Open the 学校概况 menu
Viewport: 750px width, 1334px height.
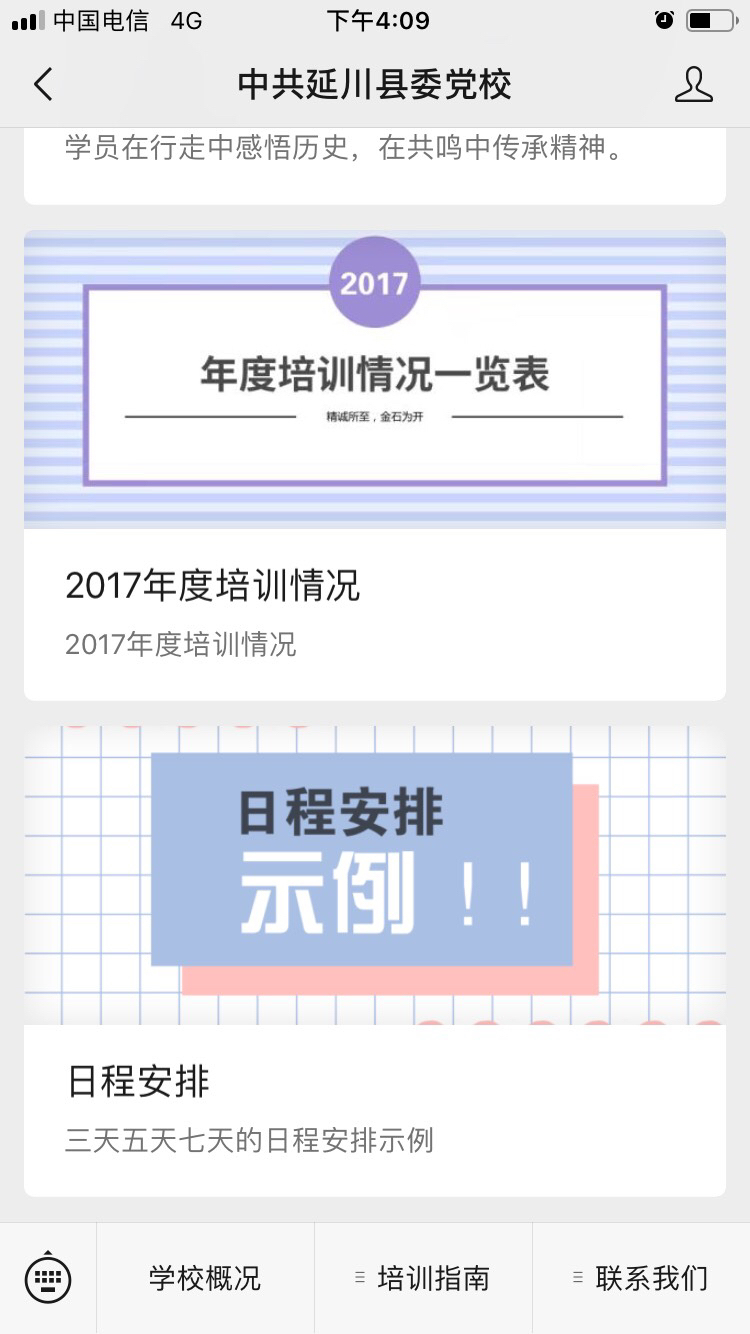point(205,1277)
